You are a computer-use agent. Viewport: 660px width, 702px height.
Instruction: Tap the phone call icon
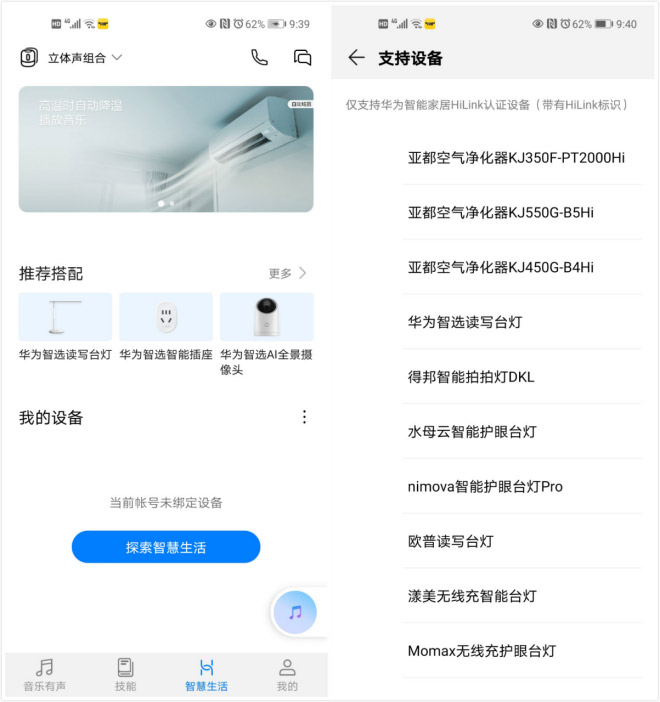click(x=259, y=58)
